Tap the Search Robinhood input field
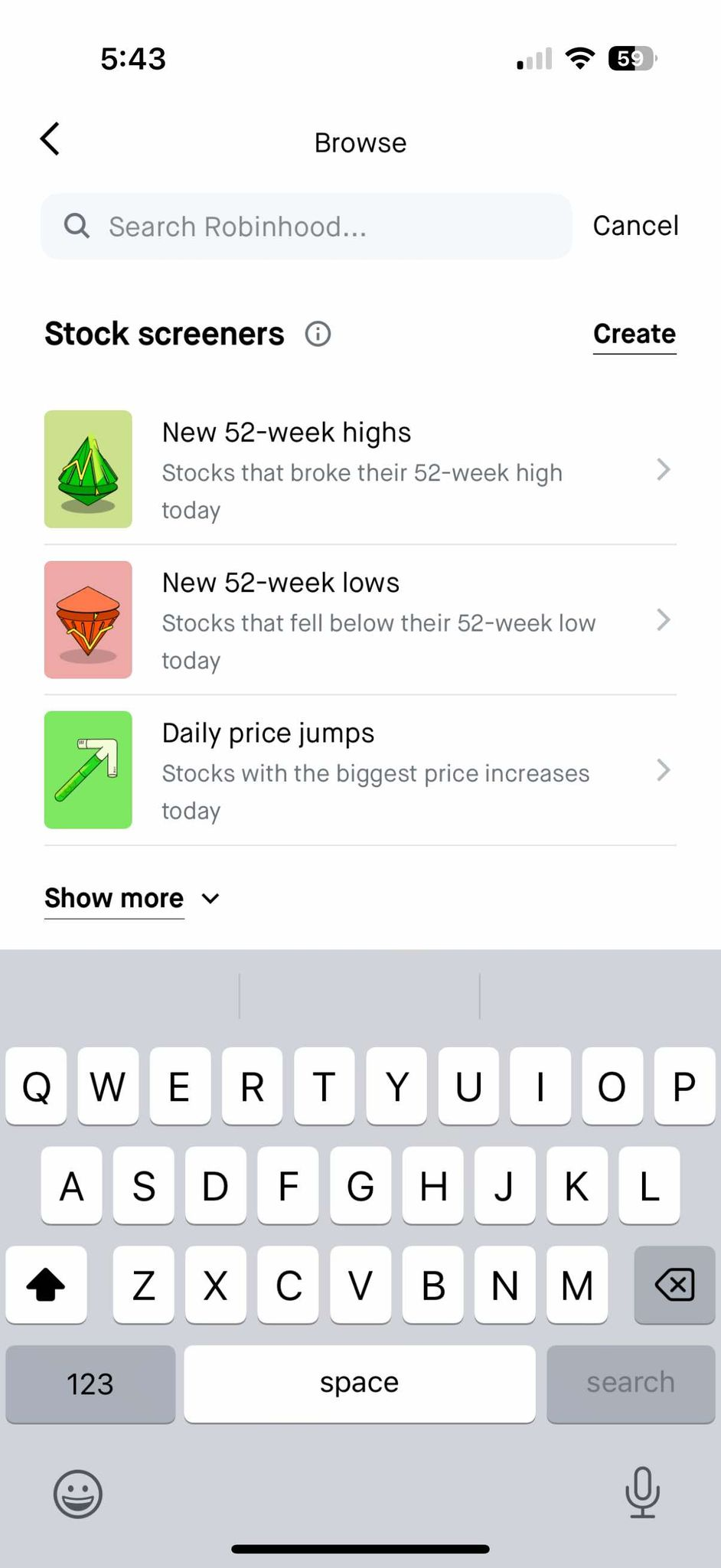 [x=306, y=226]
